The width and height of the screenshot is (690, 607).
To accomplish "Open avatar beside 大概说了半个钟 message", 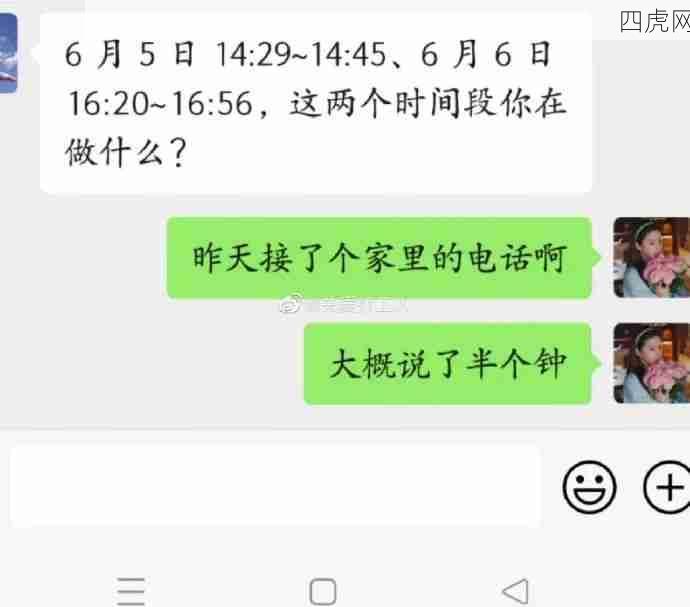I will click(650, 363).
